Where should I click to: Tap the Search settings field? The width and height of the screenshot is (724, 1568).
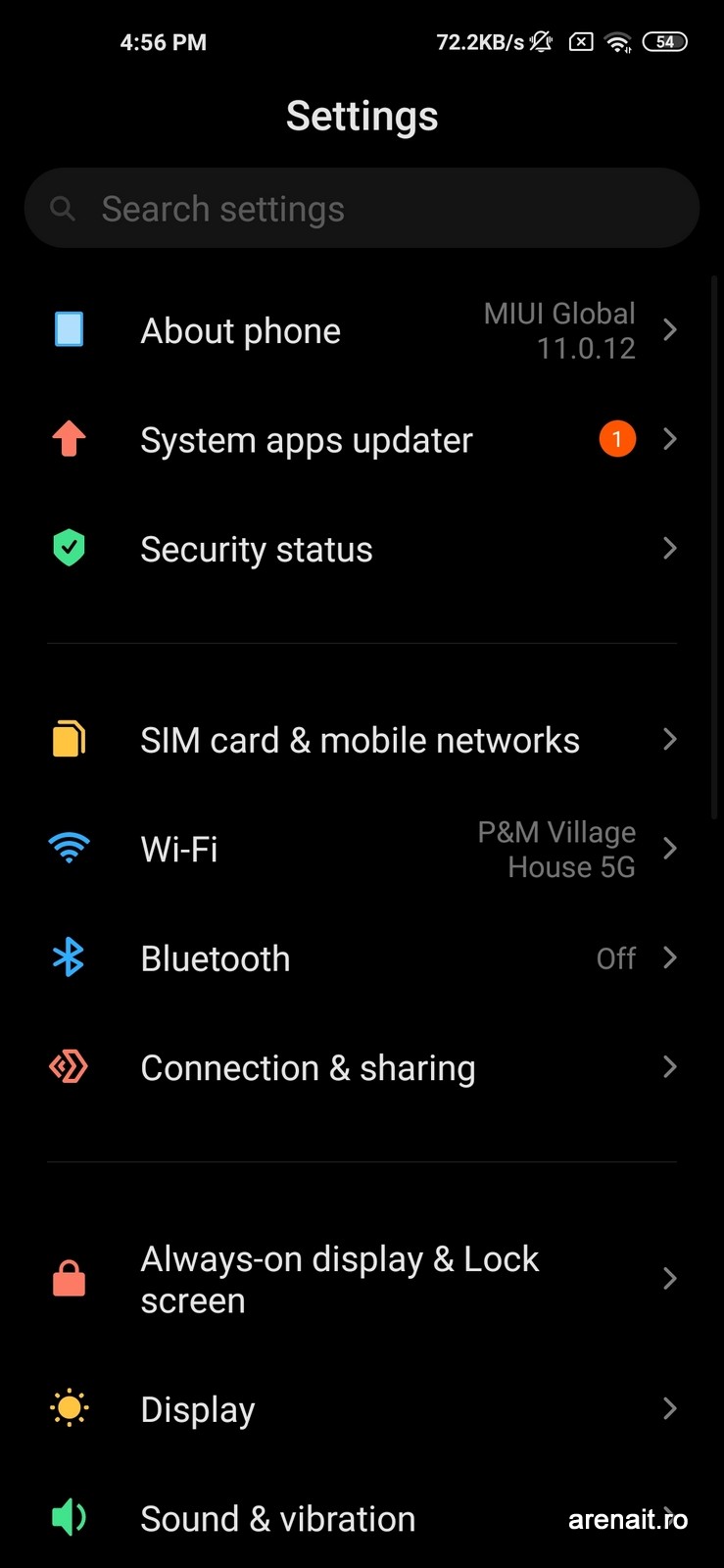pos(362,209)
